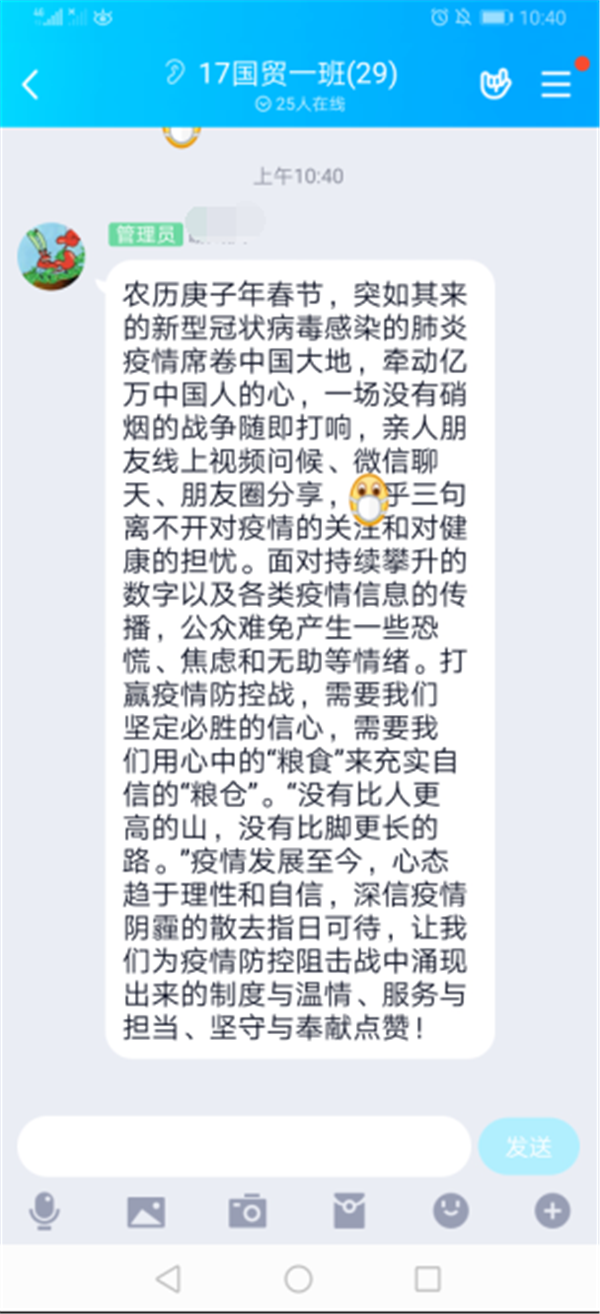This screenshot has height=1314, width=600.
Task: Open the group menu with three lines
Action: tap(556, 85)
